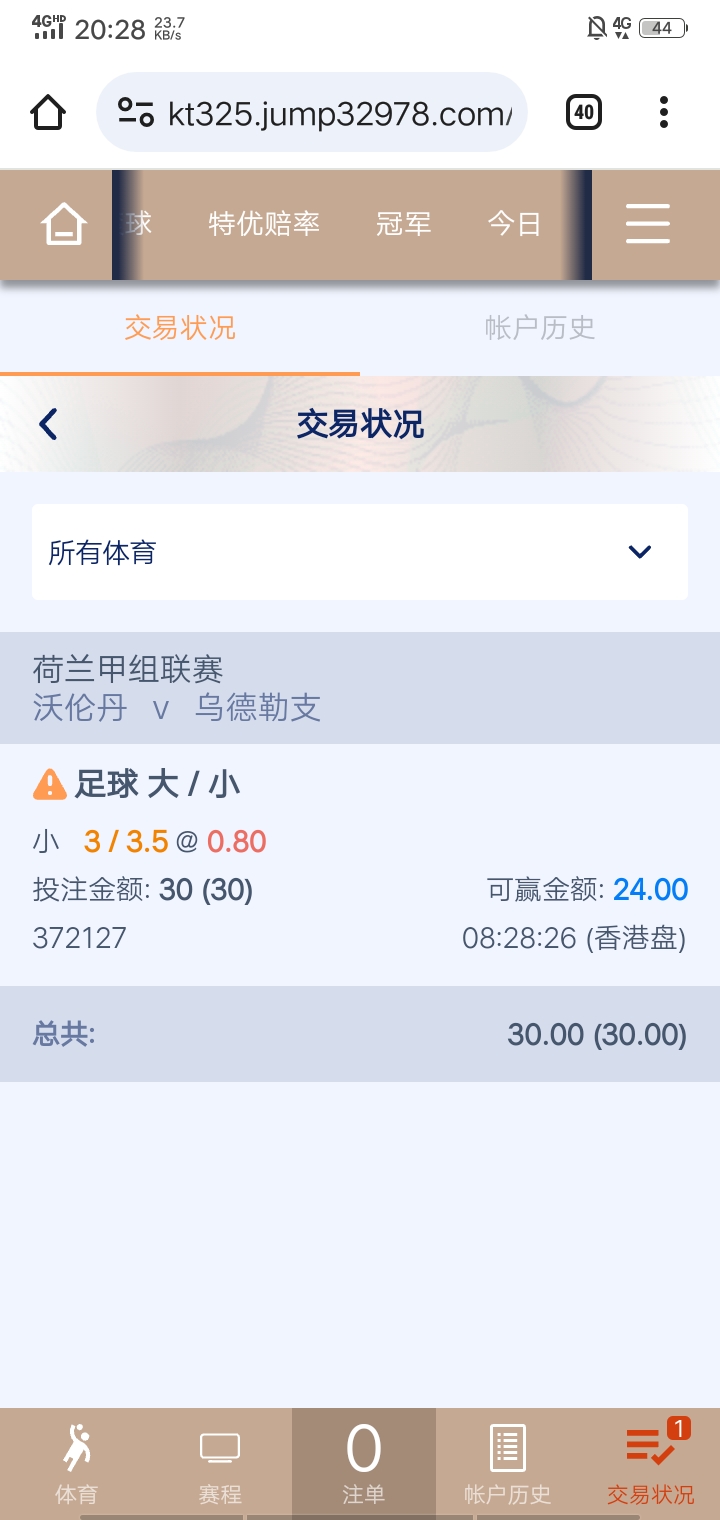Open 体育 in the bottom bar
720x1520 pixels.
76,1464
